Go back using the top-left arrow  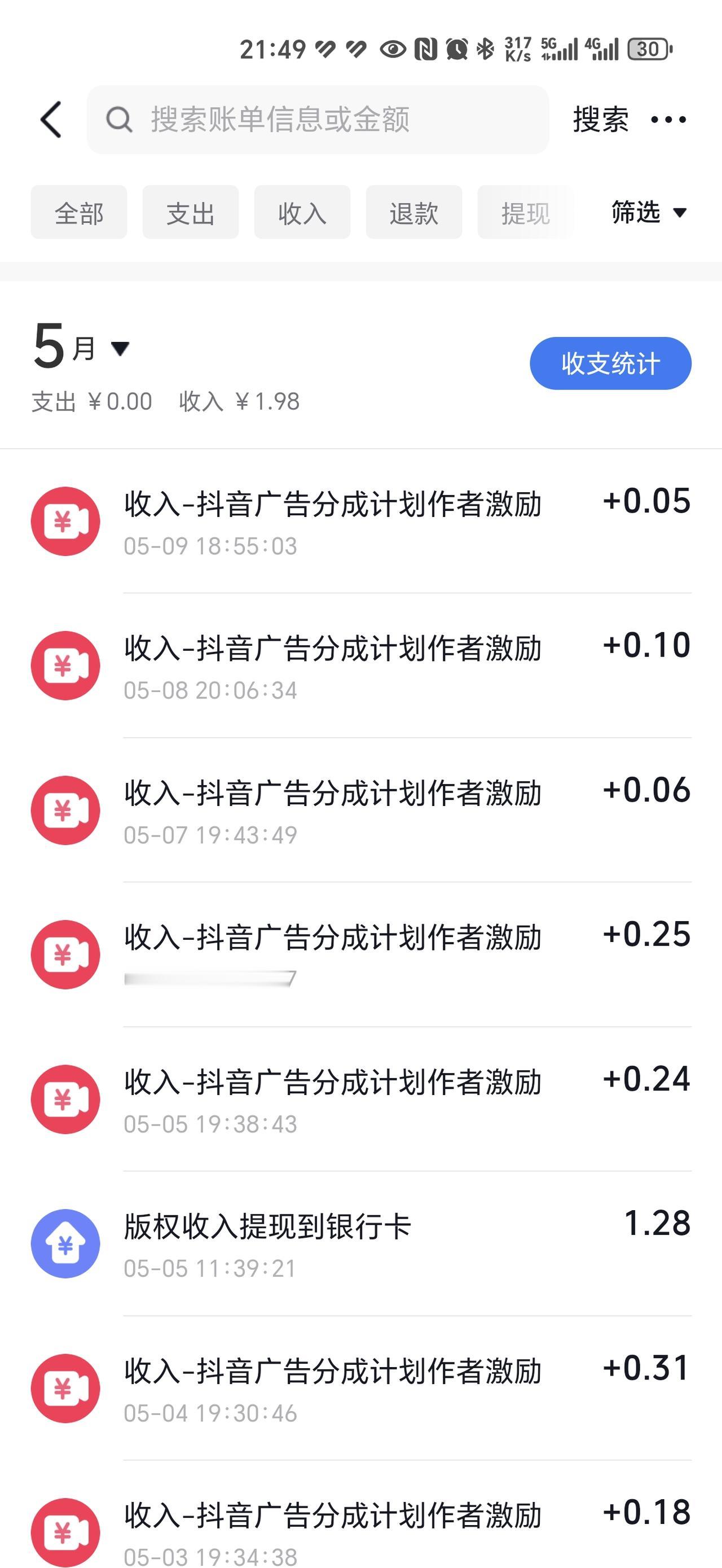pos(51,119)
